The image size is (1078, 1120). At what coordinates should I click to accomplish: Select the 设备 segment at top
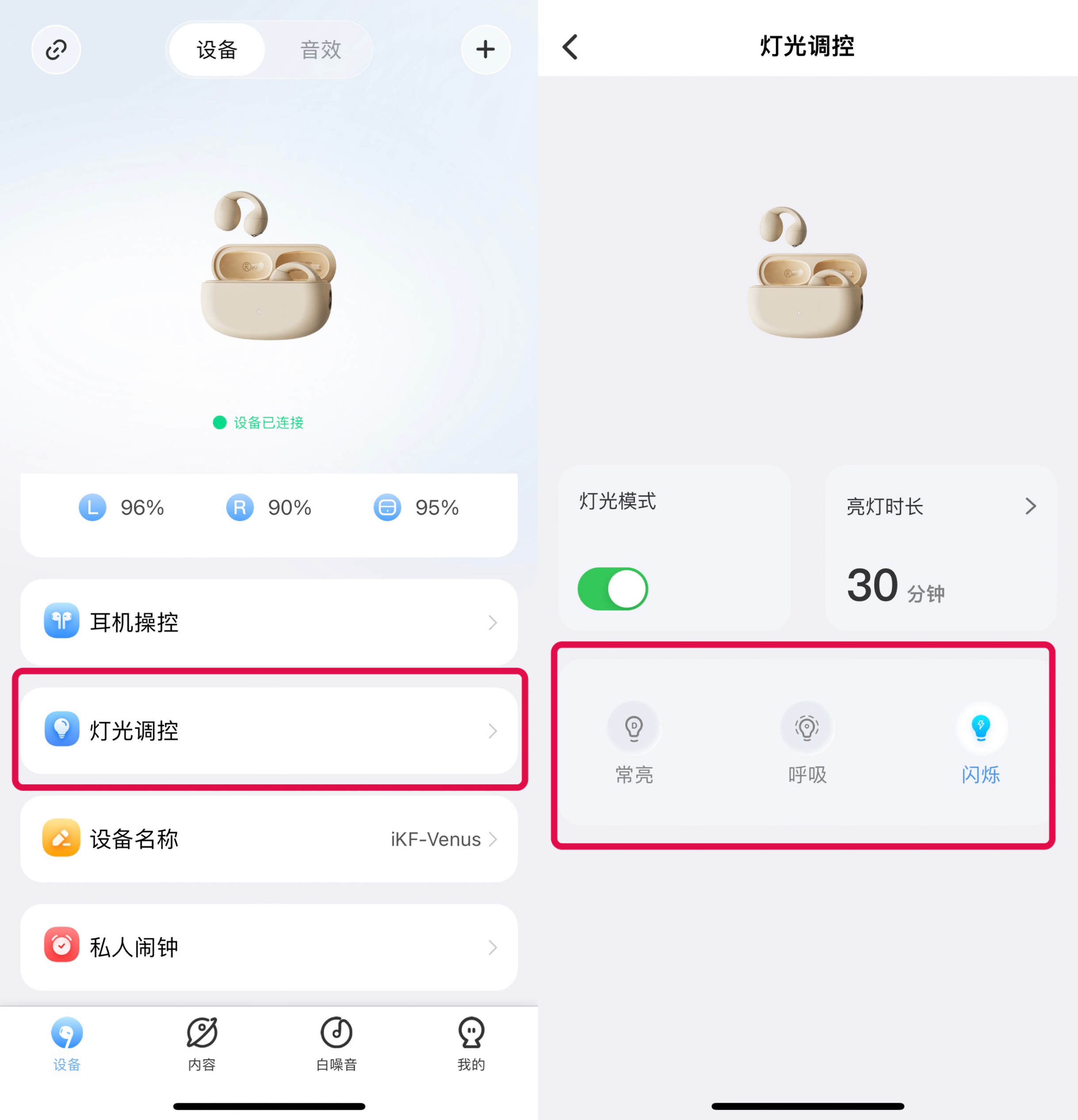tap(217, 50)
